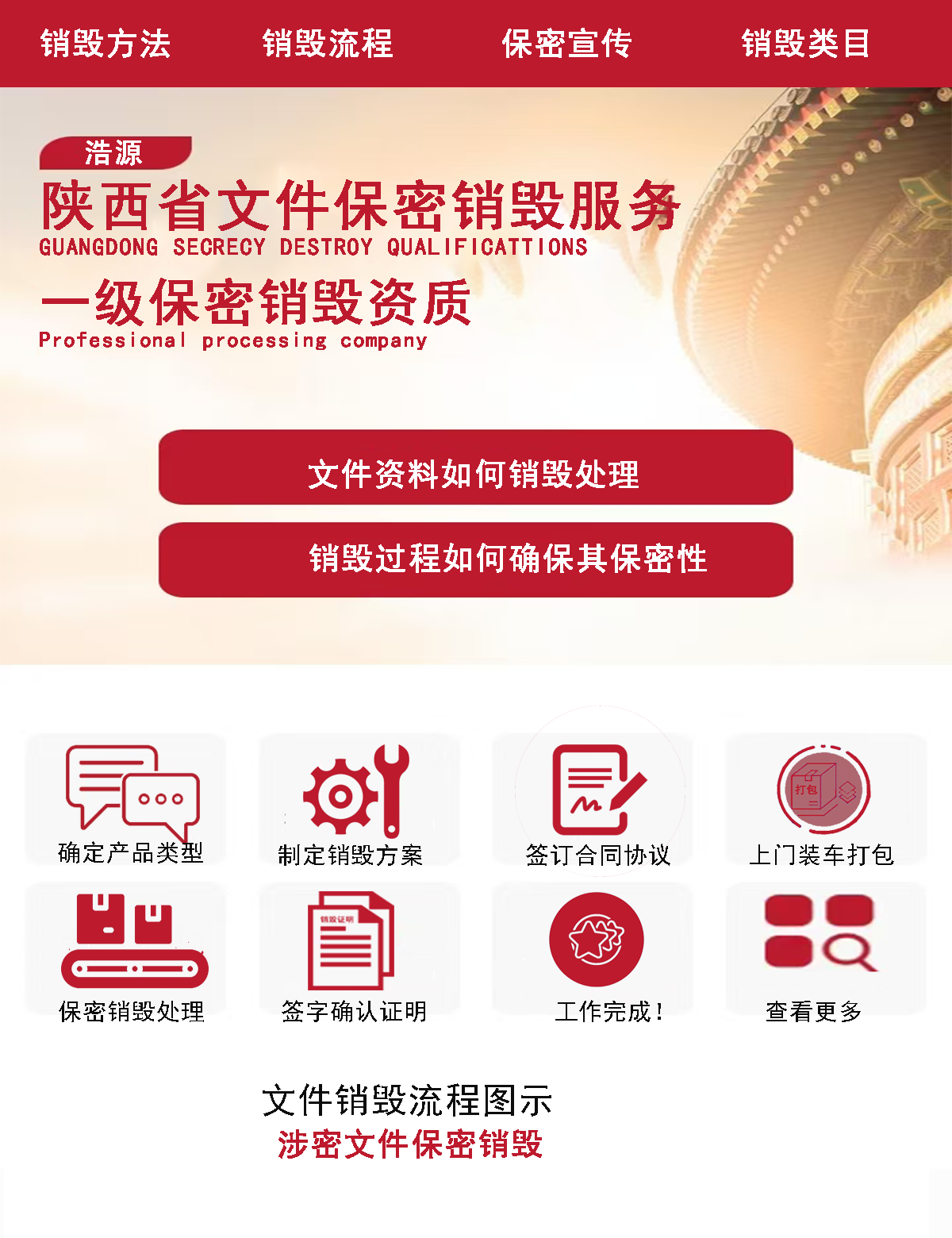This screenshot has height=1238, width=952.
Task: Click the 文件资料如何销毁处理 banner button
Action: click(476, 475)
